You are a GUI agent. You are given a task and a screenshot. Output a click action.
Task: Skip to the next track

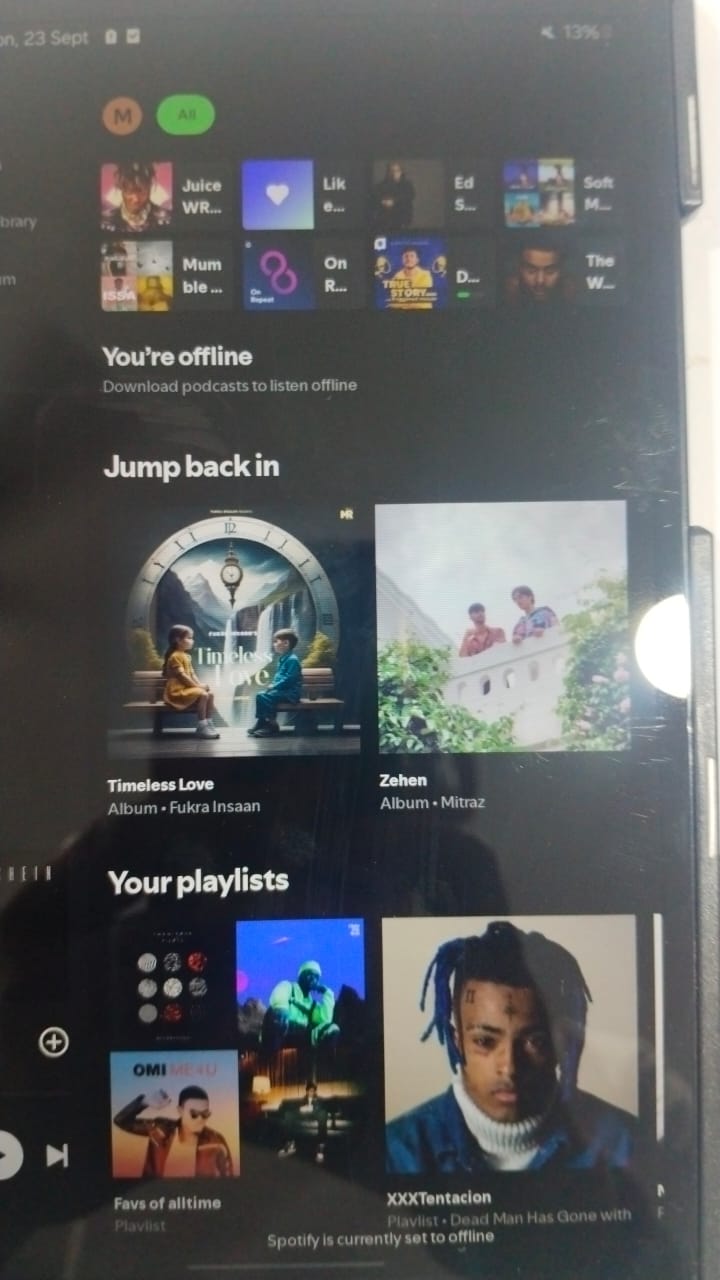coord(57,1156)
